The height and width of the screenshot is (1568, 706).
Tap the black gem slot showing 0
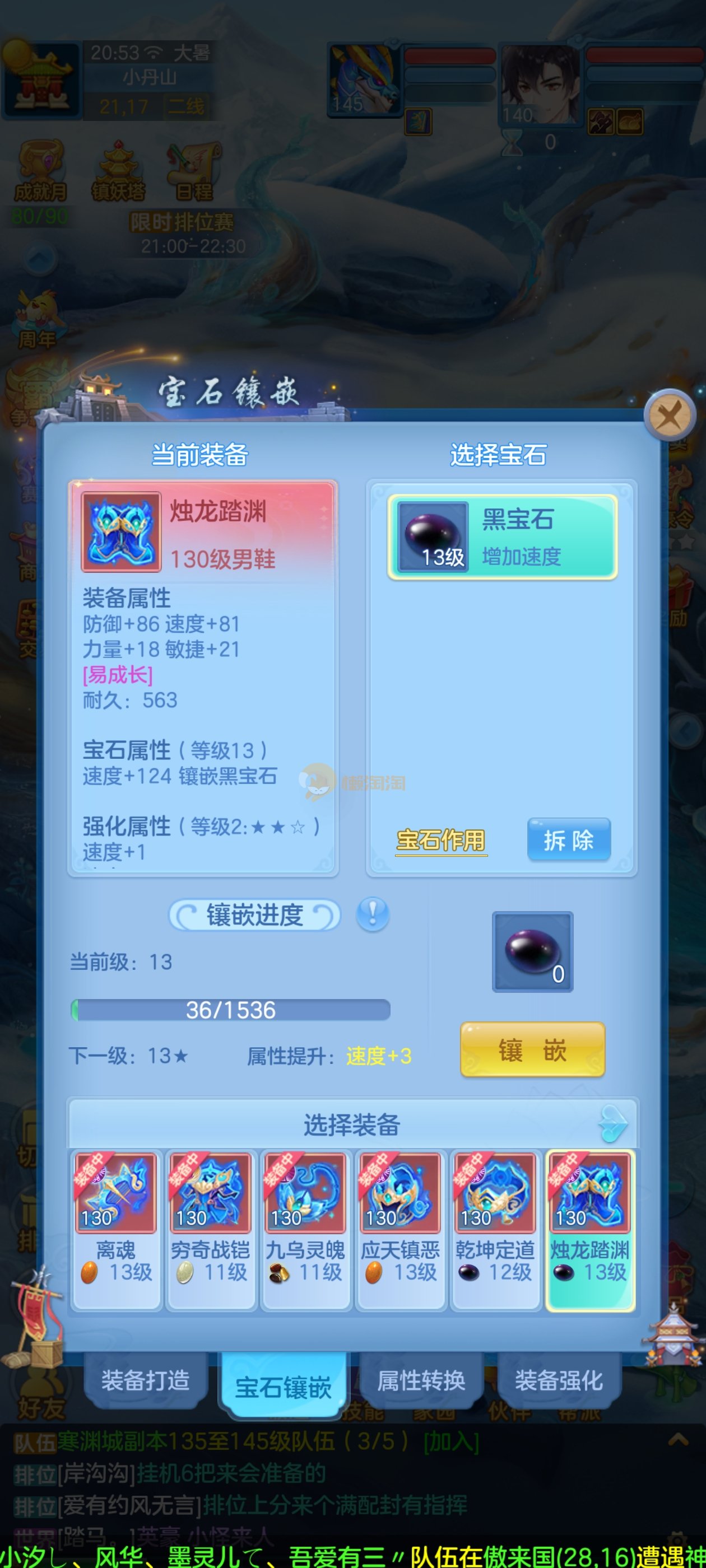(x=532, y=951)
